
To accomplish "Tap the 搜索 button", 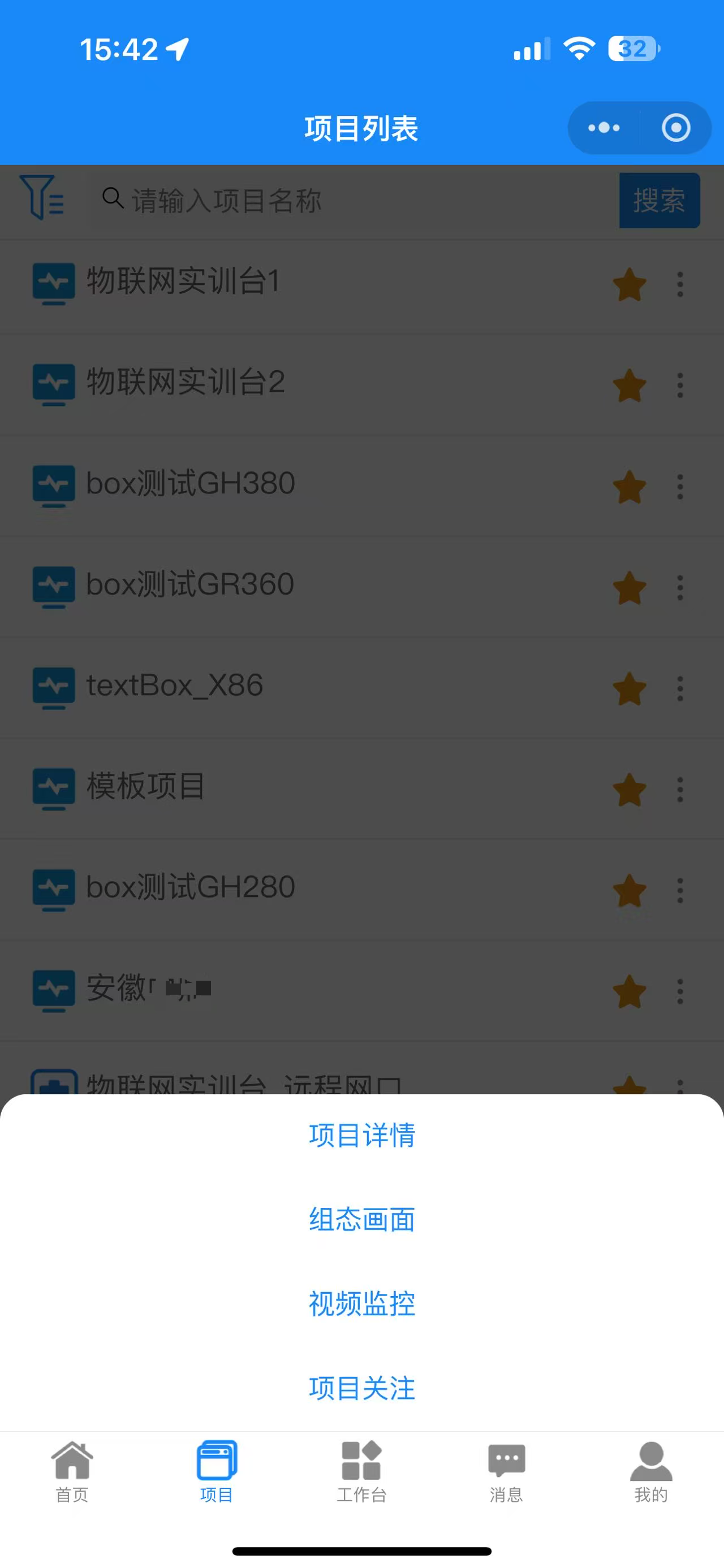I will point(659,200).
